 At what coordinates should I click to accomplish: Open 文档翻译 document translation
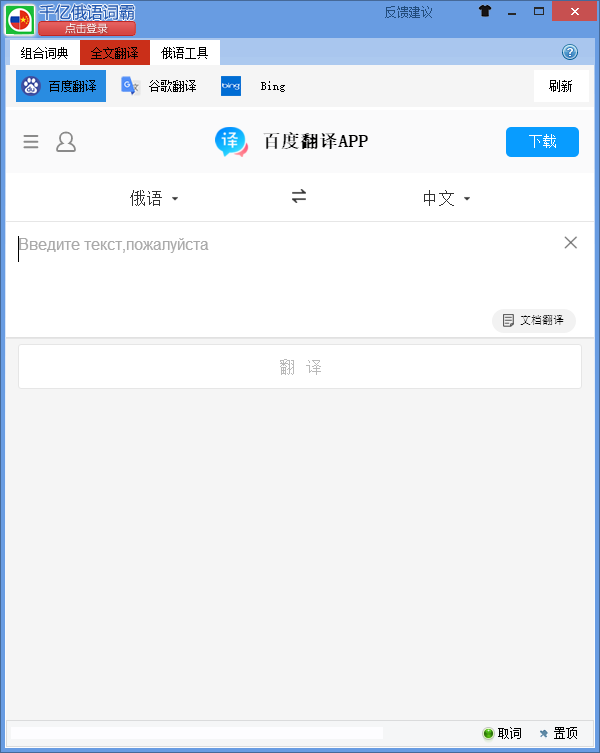pyautogui.click(x=534, y=321)
